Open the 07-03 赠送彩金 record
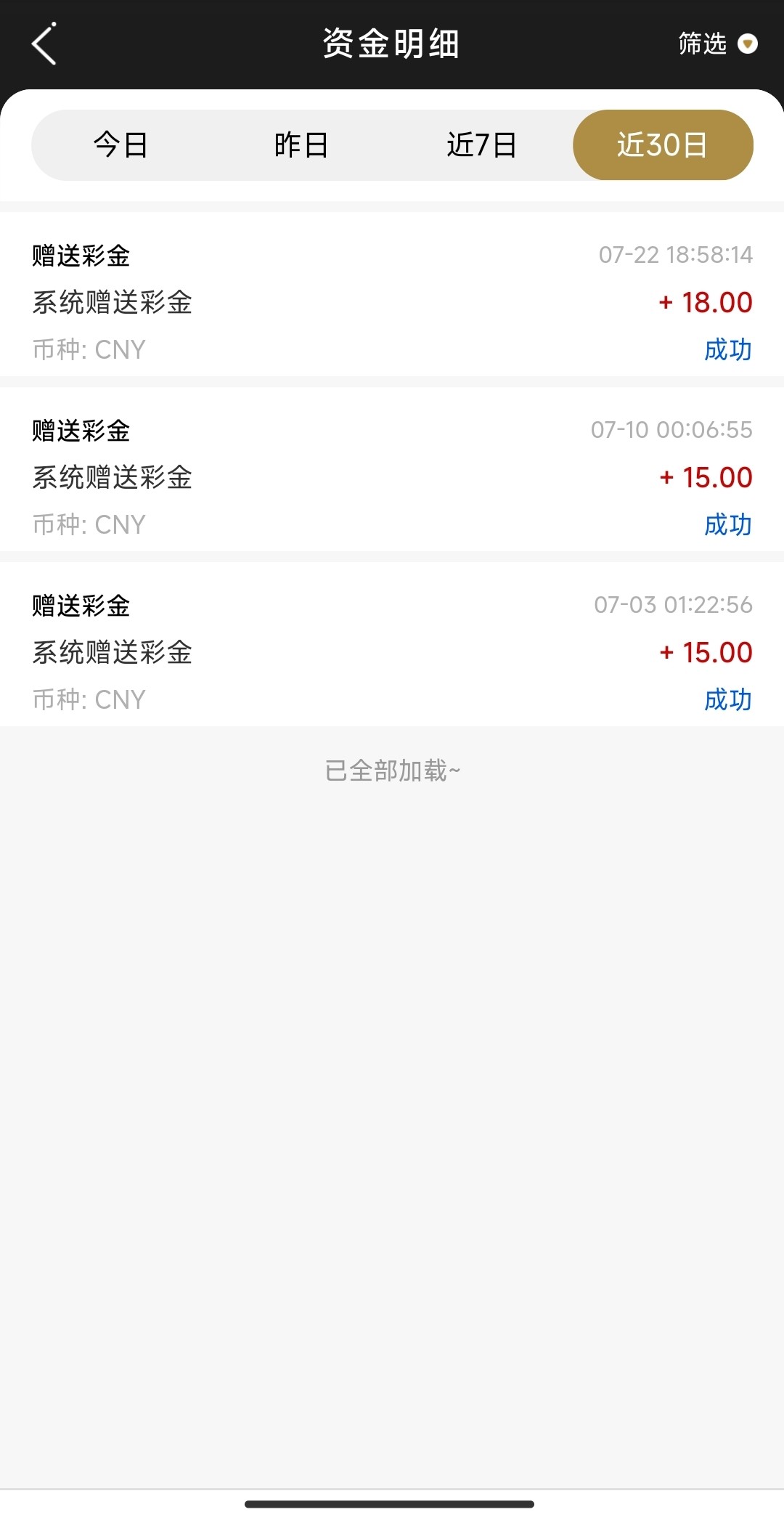This screenshot has height=1520, width=784. coord(392,651)
